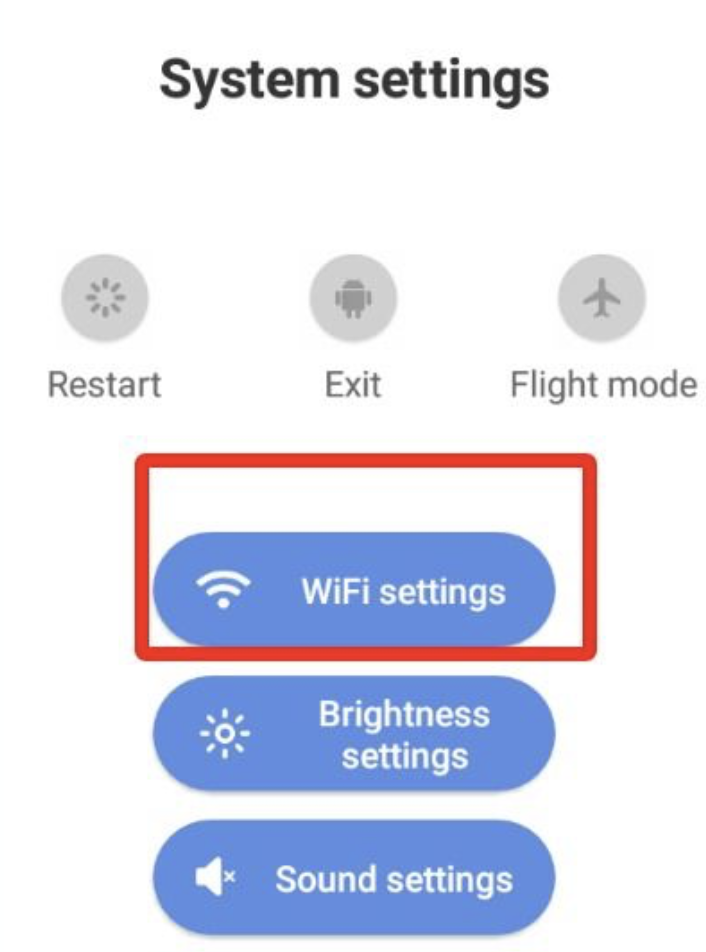This screenshot has width=706, height=952.
Task: Open Brightness settings
Action: [x=353, y=735]
